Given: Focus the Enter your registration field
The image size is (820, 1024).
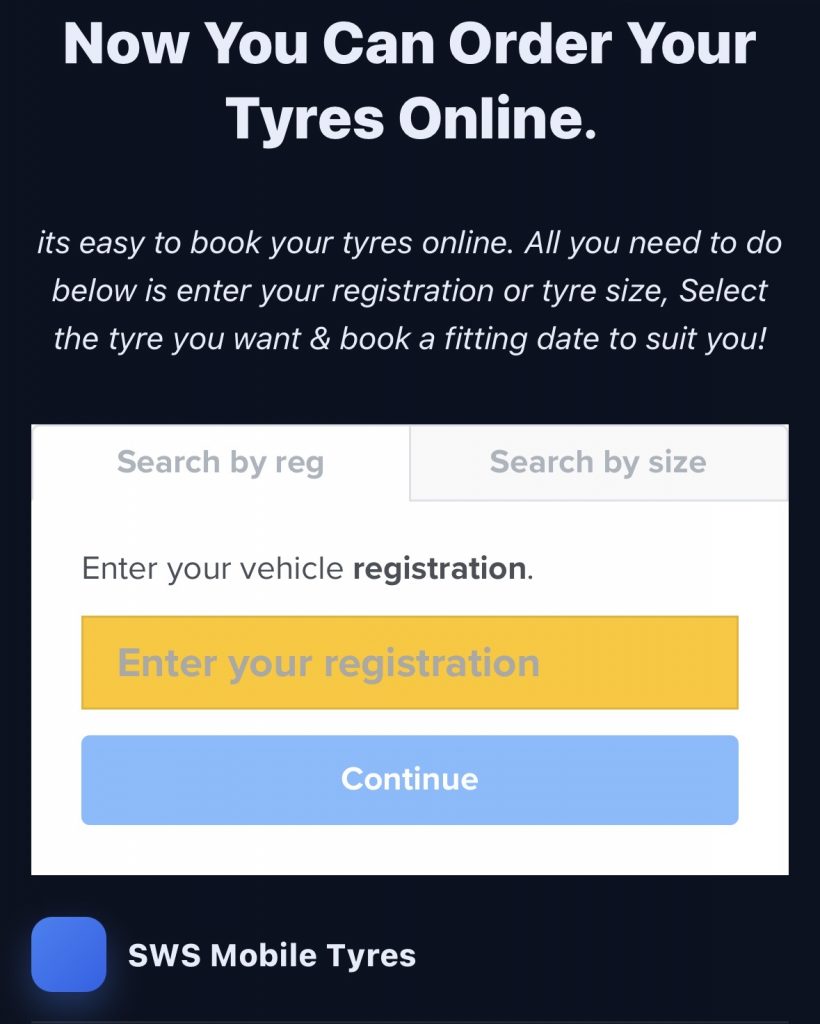Looking at the screenshot, I should (x=409, y=663).
